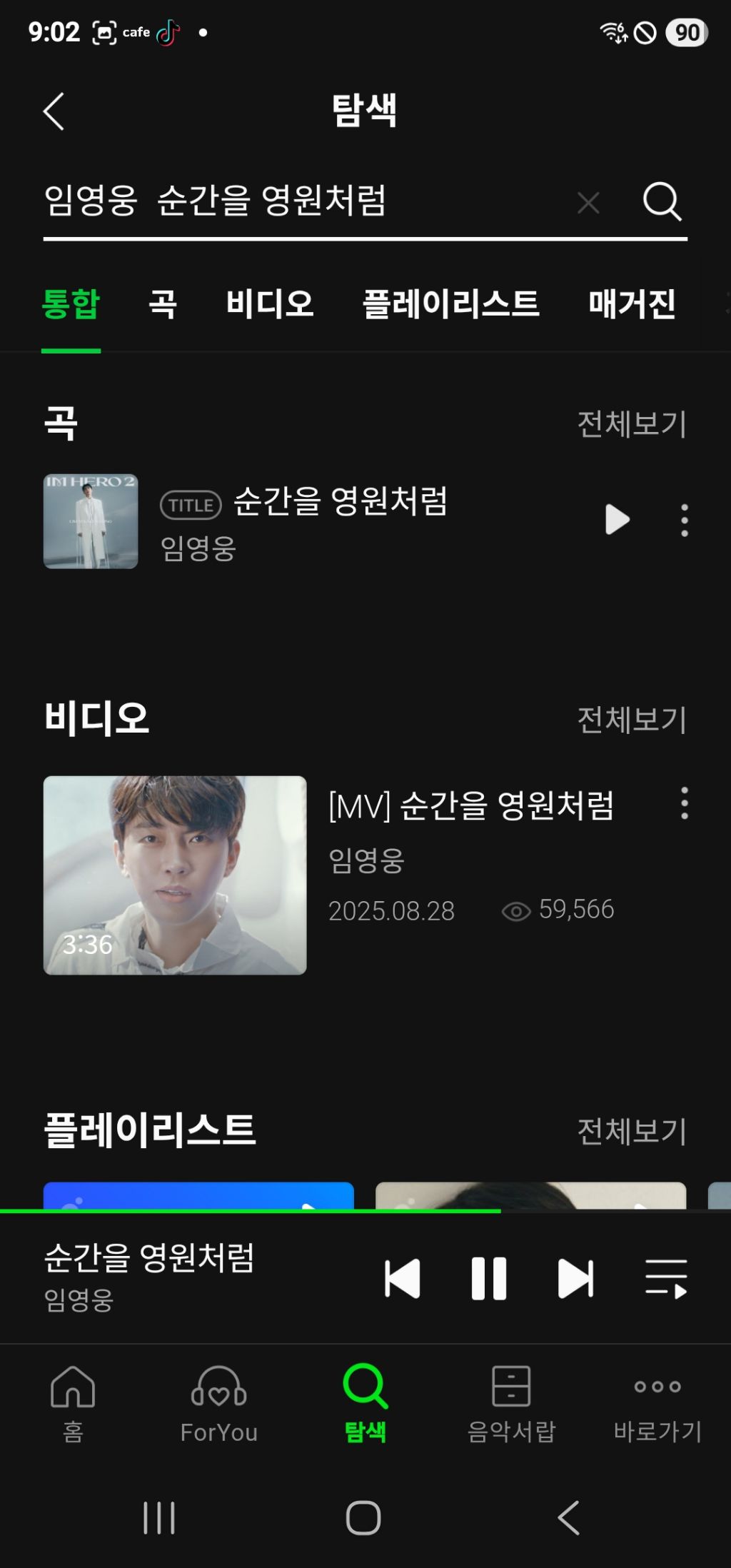The width and height of the screenshot is (731, 1568).
Task: Go back from the 탐색 screen
Action: 54,111
